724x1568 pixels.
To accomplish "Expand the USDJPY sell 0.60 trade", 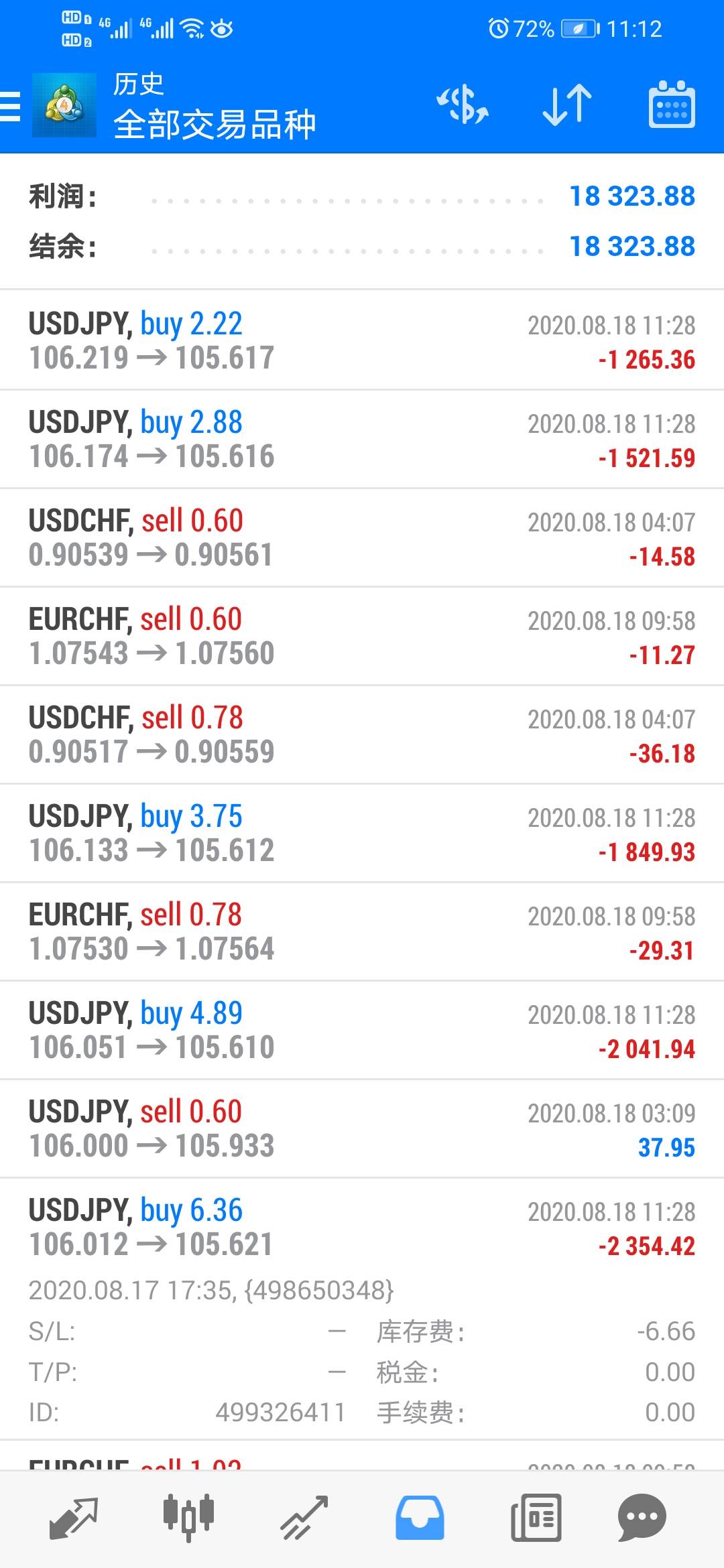I will (x=362, y=1129).
